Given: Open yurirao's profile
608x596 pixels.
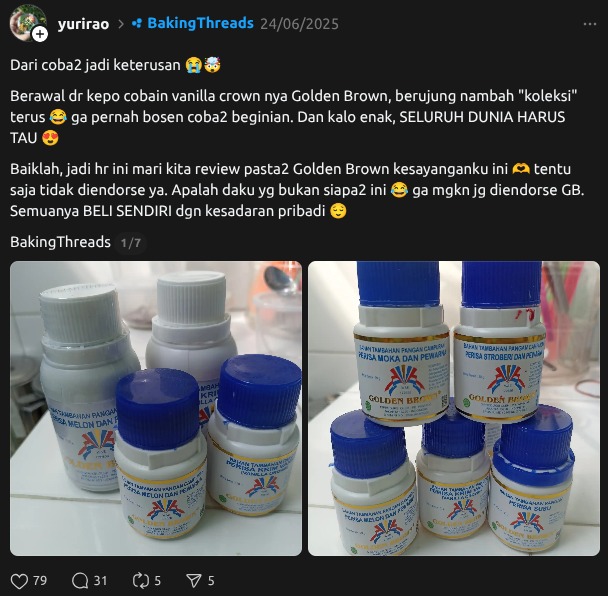Looking at the screenshot, I should 83,24.
